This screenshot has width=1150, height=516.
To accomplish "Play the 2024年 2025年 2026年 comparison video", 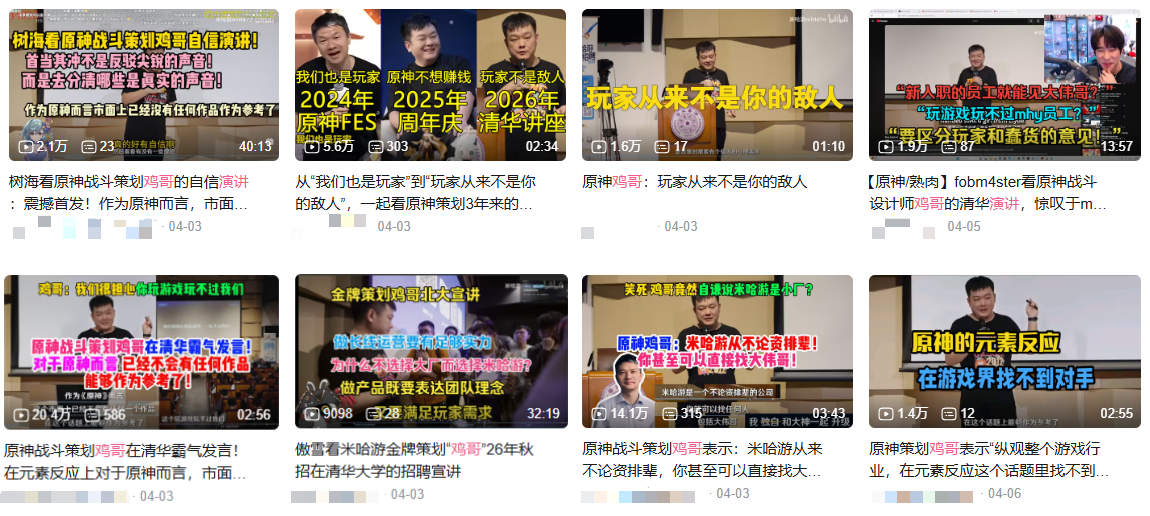I will [x=430, y=85].
